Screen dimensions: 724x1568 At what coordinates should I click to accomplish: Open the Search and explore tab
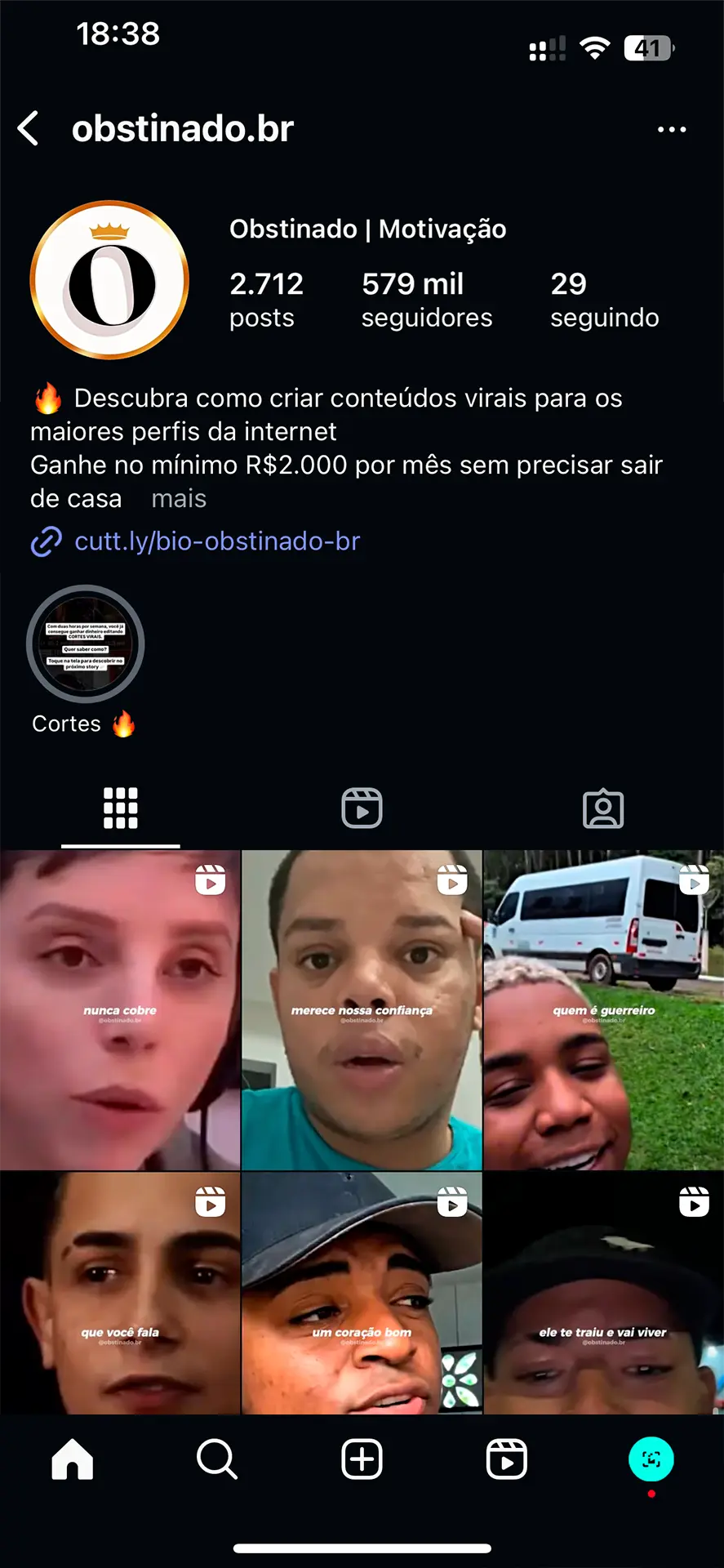[217, 1459]
